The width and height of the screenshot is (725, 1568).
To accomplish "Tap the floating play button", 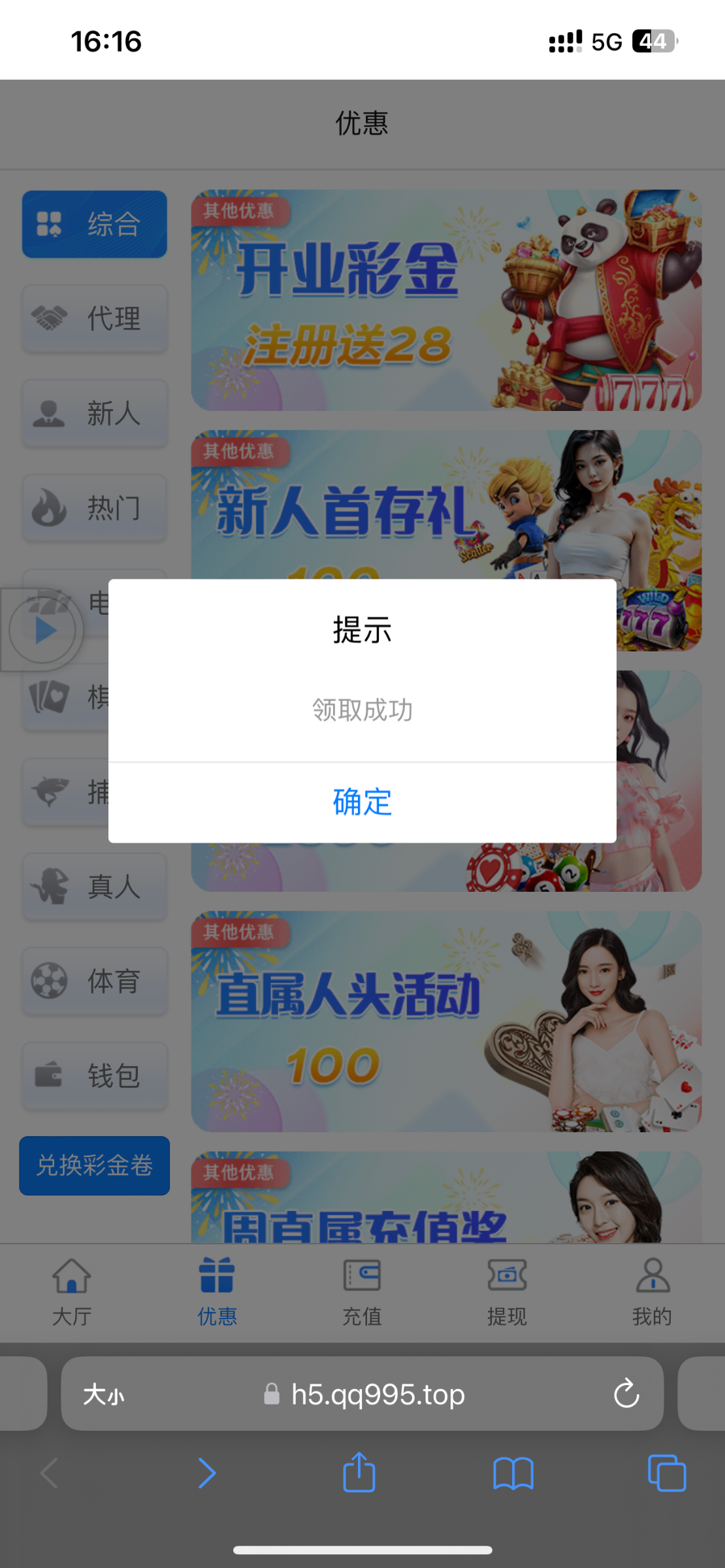I will (43, 630).
